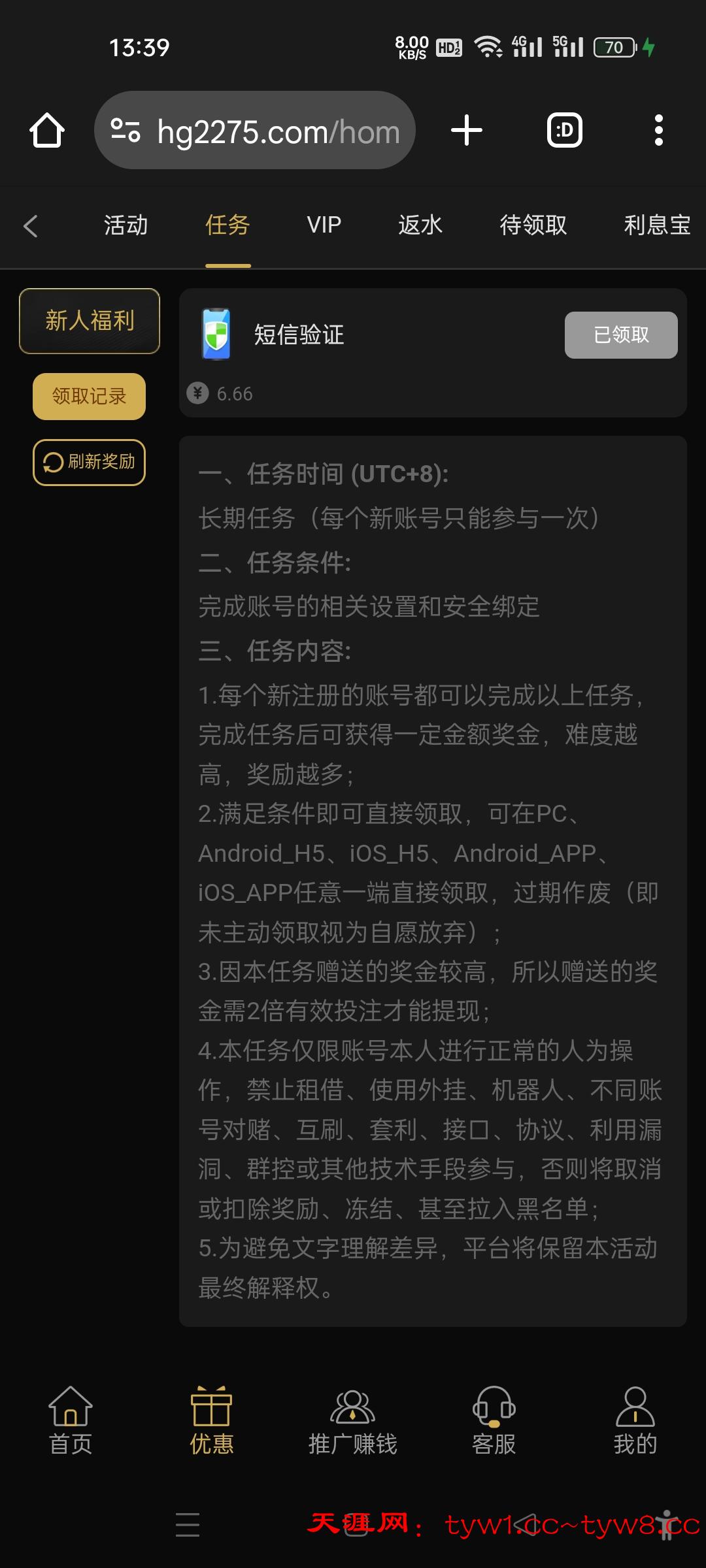Switch to the 活动 tab
Screen dimensions: 706x1568
click(126, 225)
